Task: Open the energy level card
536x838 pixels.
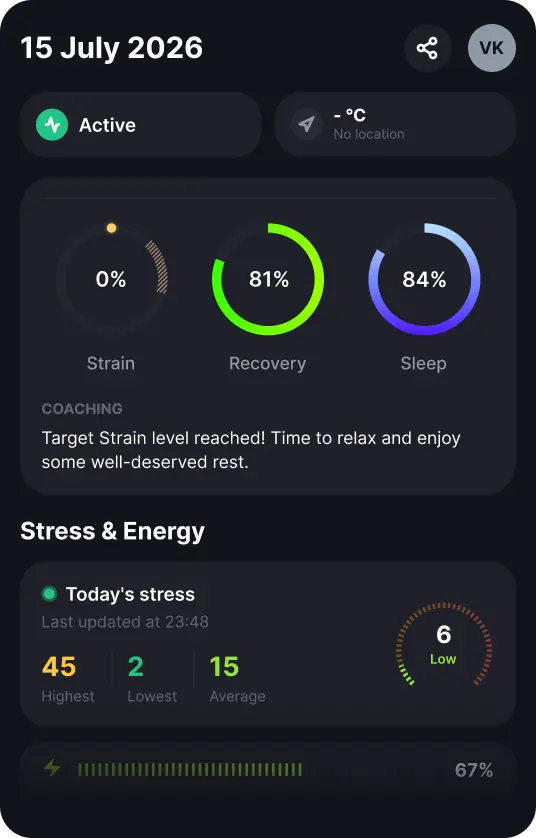Action: 268,770
